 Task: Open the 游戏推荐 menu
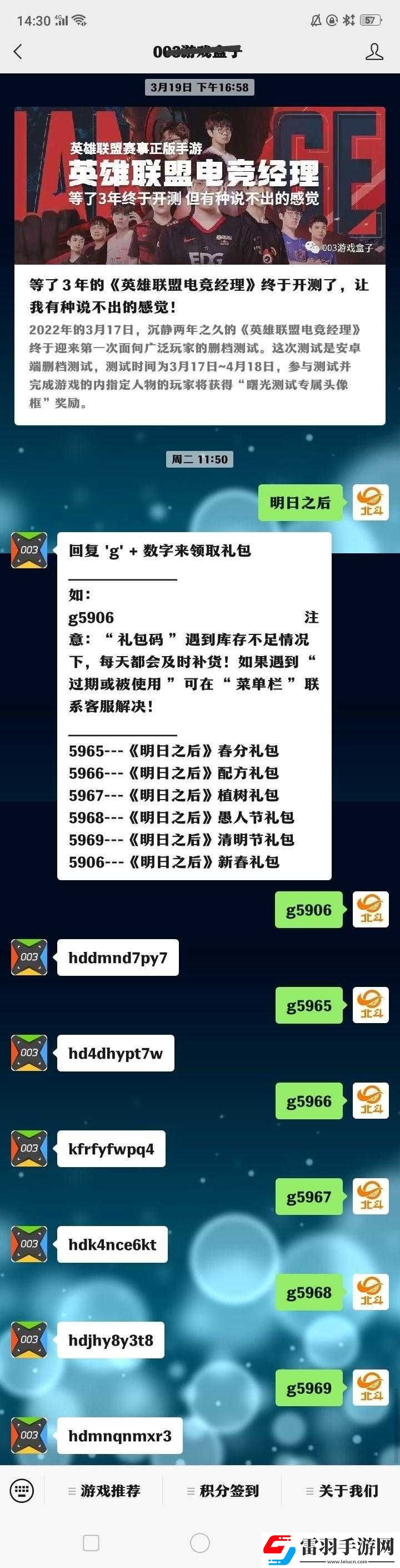(103, 1491)
